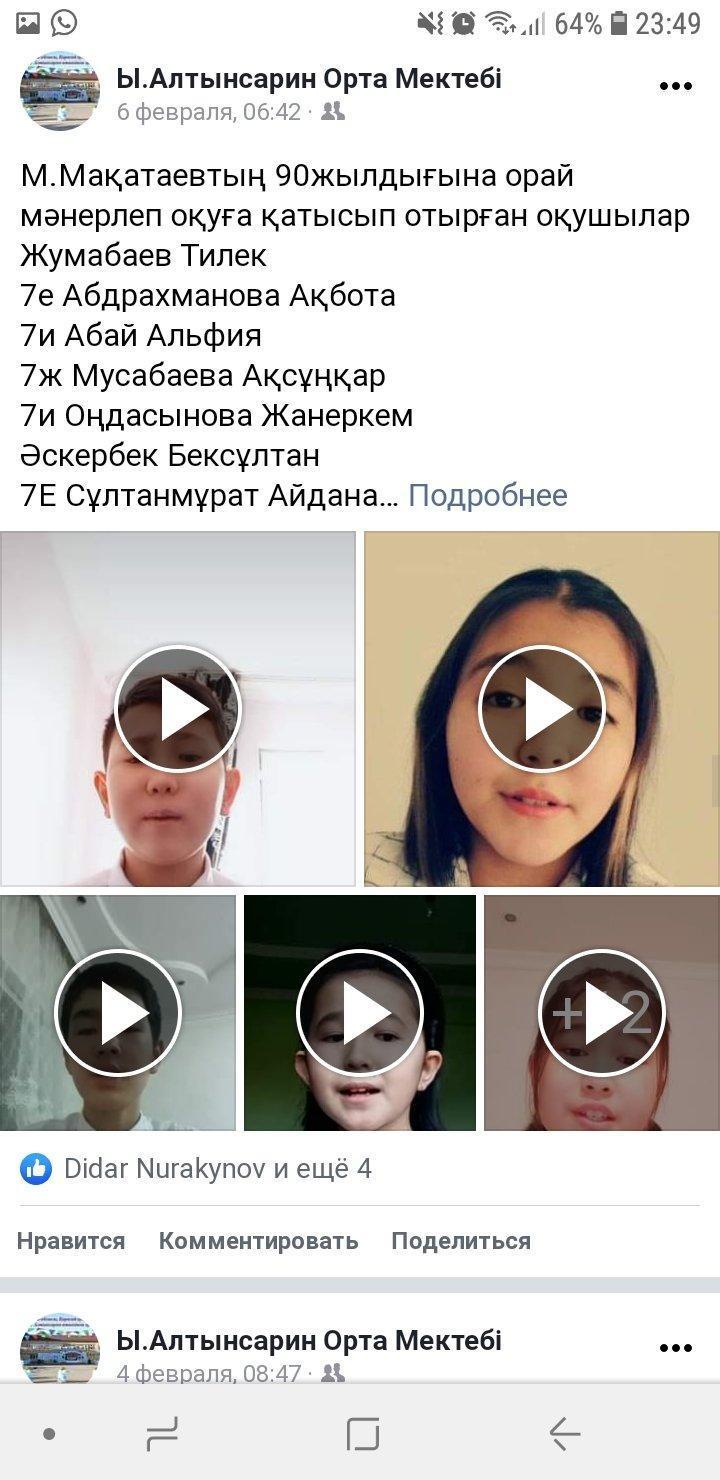View likes by Didar Nurakynov и ещё 4
Viewport: 720px width, 1480px height.
coord(217,1168)
